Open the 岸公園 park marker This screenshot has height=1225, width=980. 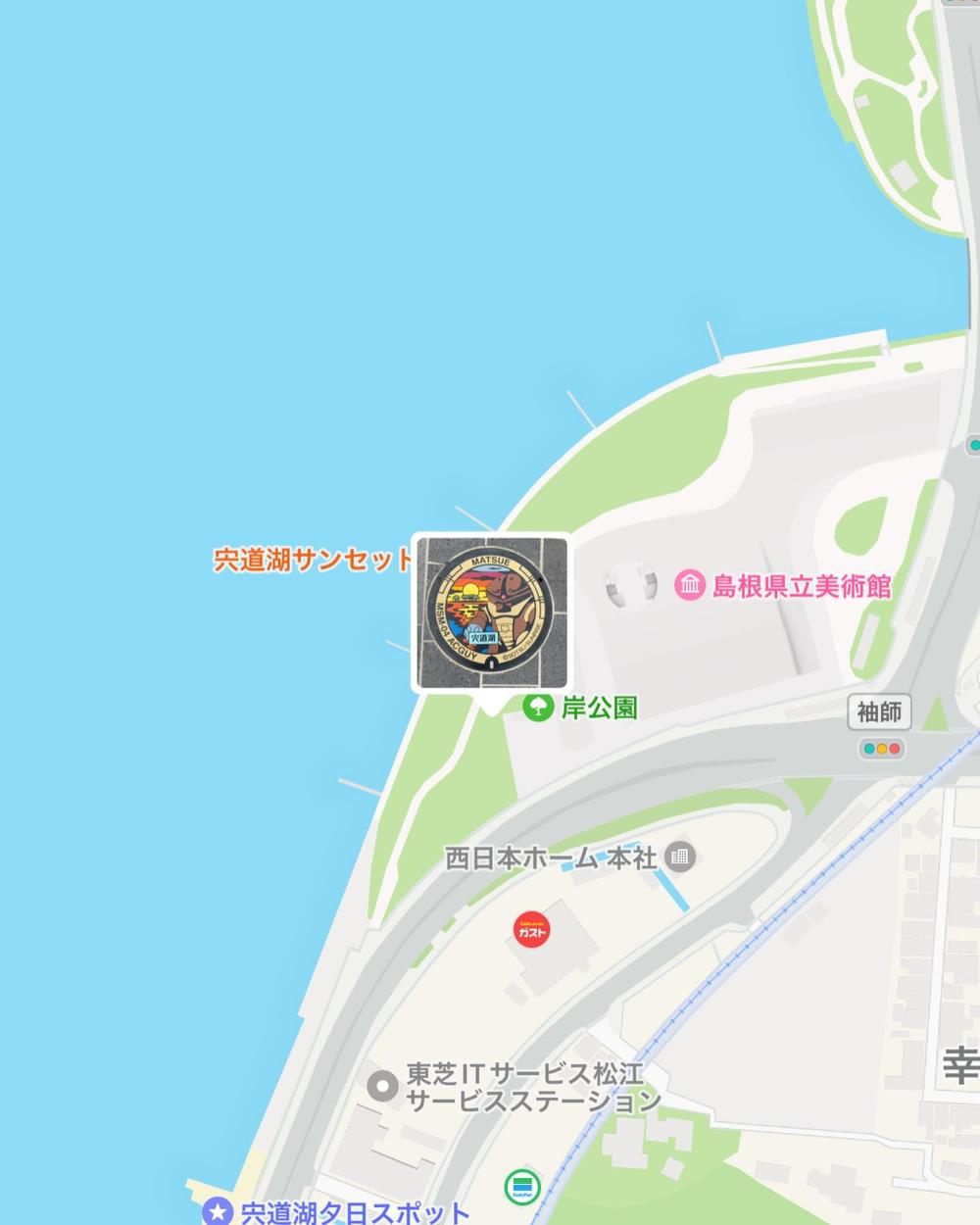pos(538,707)
